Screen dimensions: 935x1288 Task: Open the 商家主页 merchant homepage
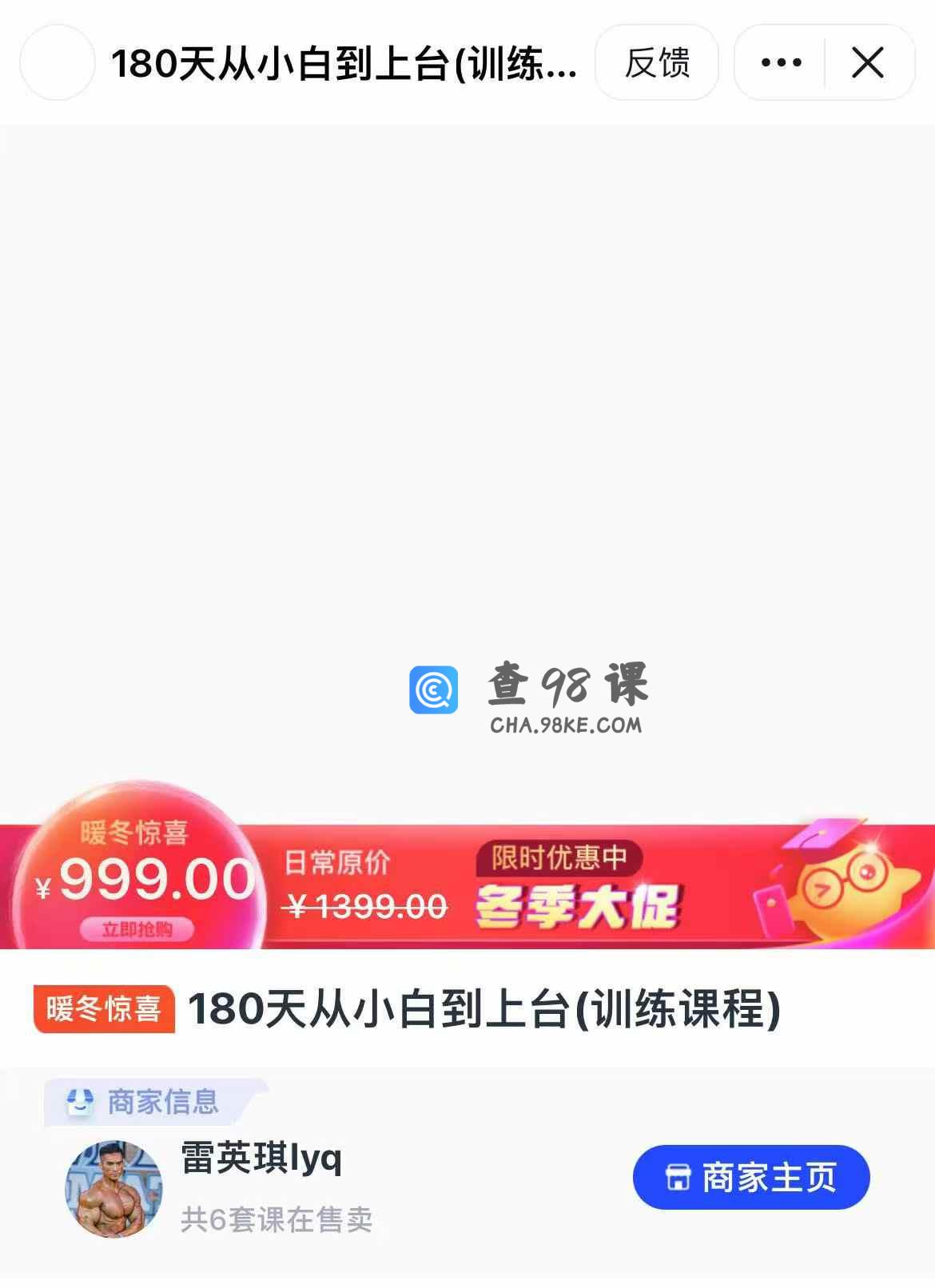[750, 1177]
